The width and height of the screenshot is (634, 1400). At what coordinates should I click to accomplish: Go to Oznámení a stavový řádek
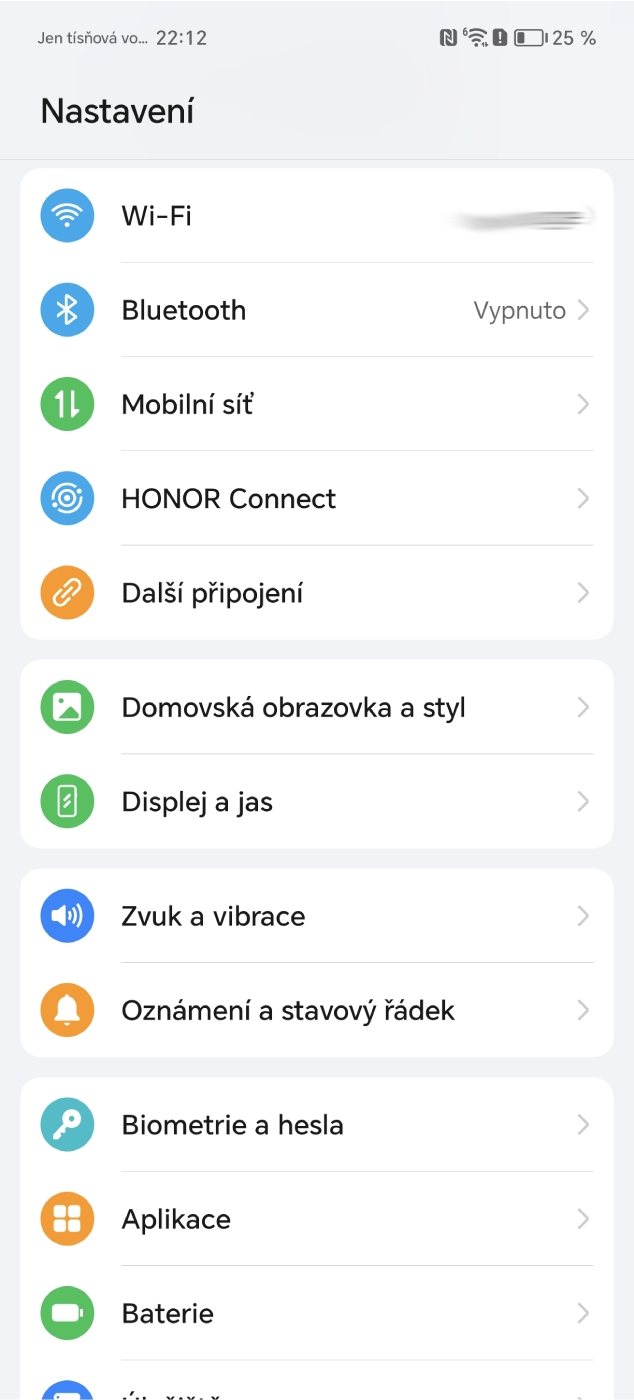click(317, 1010)
